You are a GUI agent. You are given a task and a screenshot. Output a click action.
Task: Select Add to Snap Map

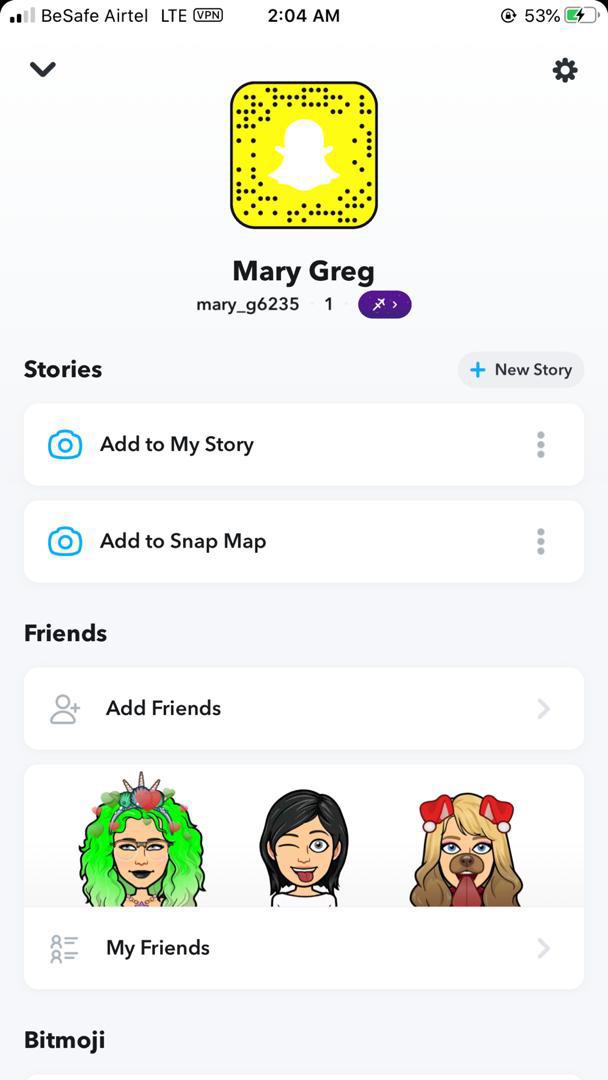183,542
